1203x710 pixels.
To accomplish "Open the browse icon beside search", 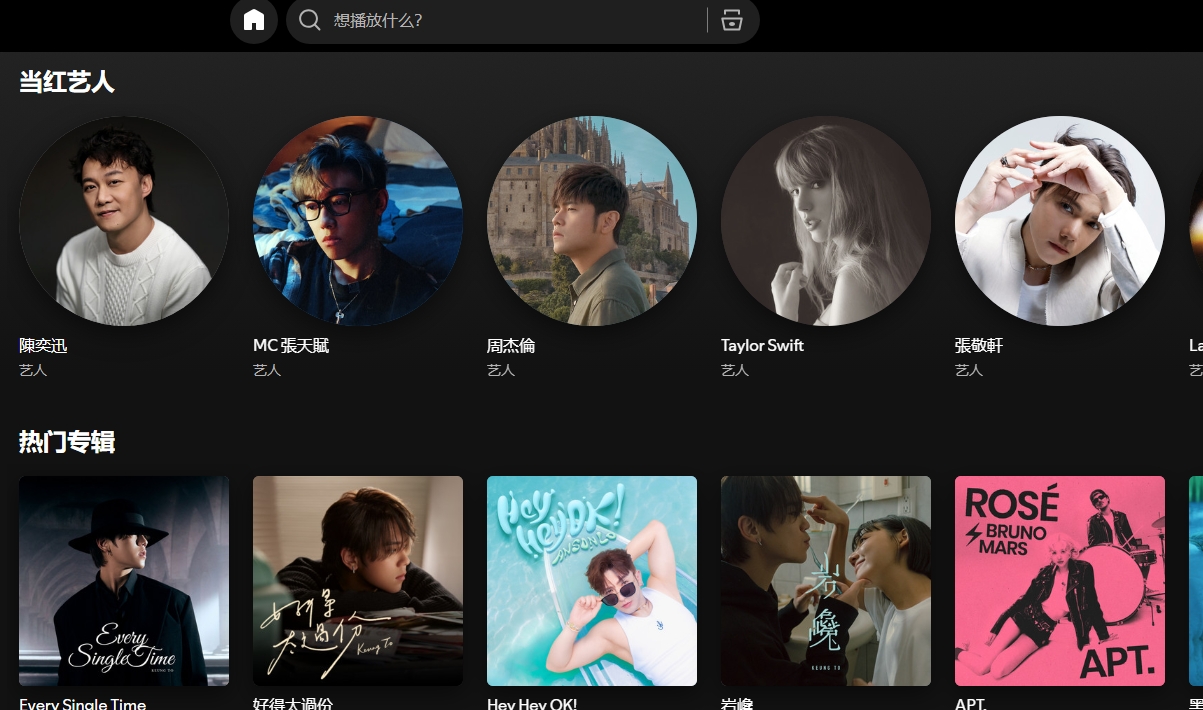I will point(732,20).
